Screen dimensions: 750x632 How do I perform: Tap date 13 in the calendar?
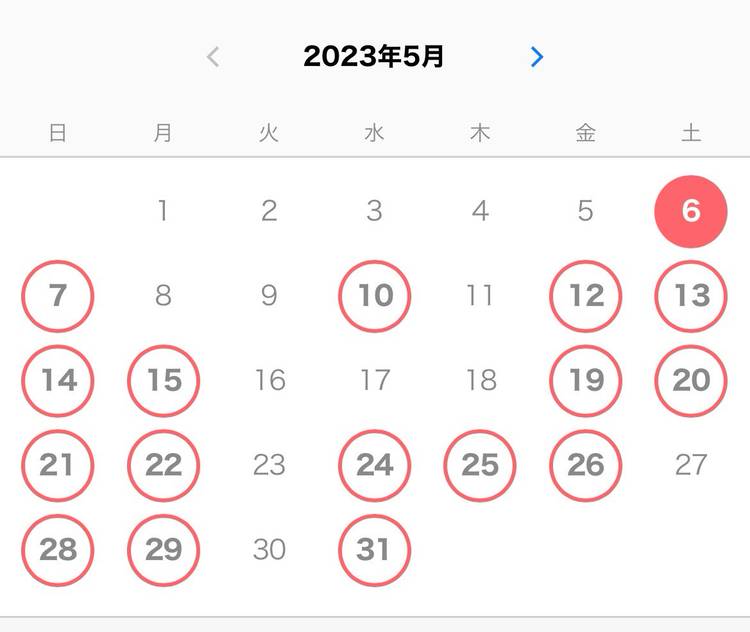pos(690,296)
